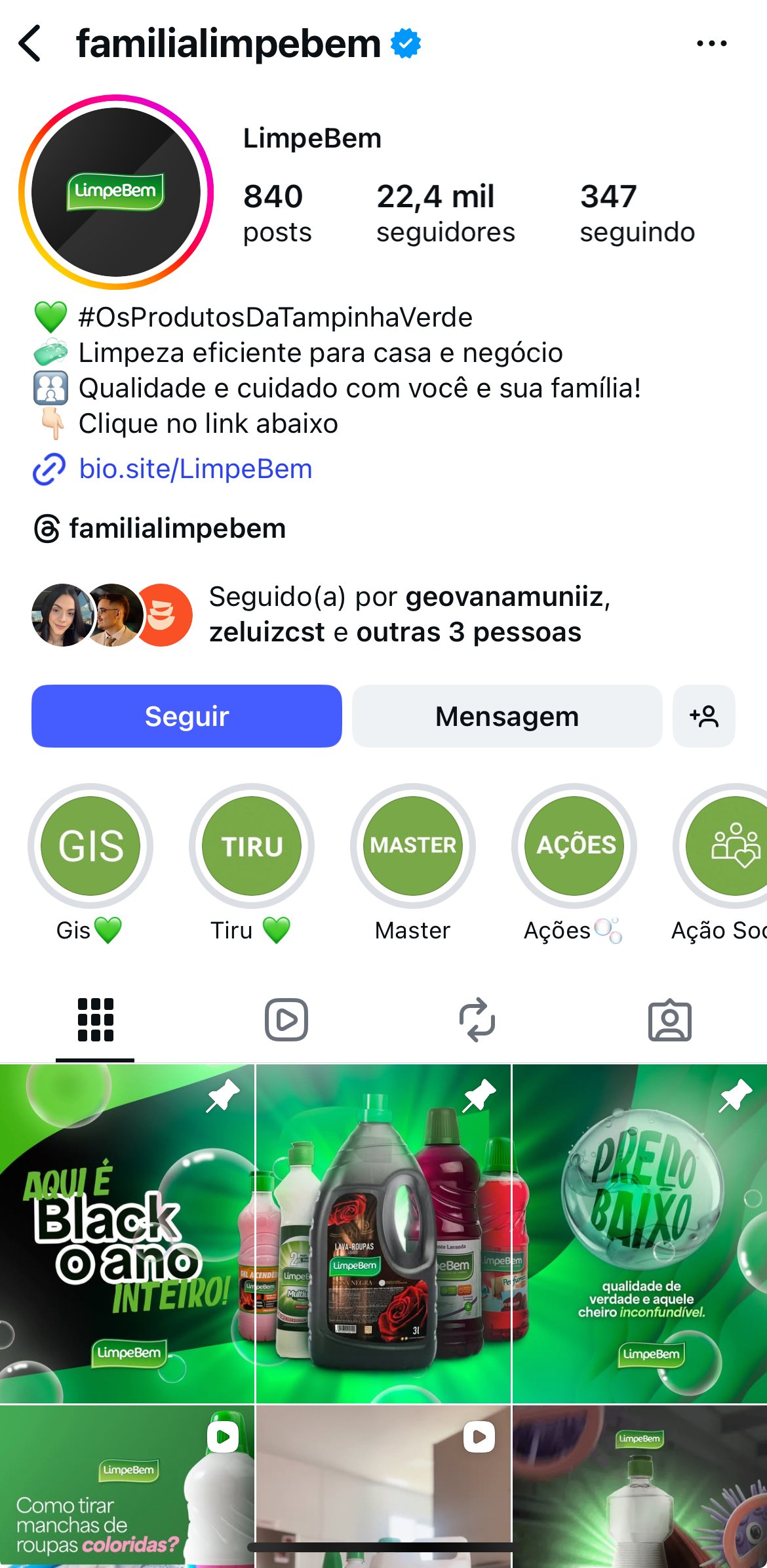This screenshot has height=1568, width=767.
Task: View the Master highlight
Action: click(x=413, y=845)
